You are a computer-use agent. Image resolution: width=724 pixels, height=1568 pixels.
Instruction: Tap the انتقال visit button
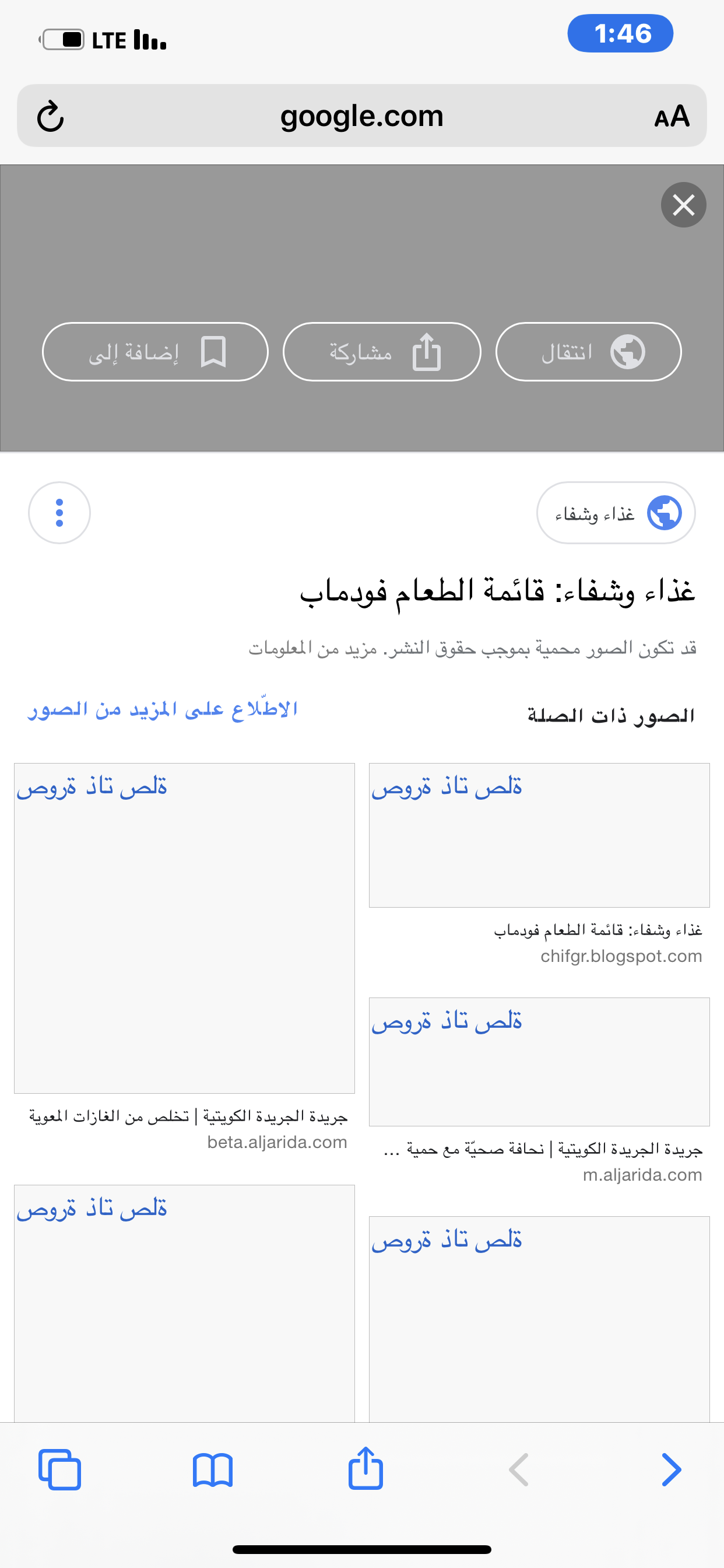(x=588, y=352)
